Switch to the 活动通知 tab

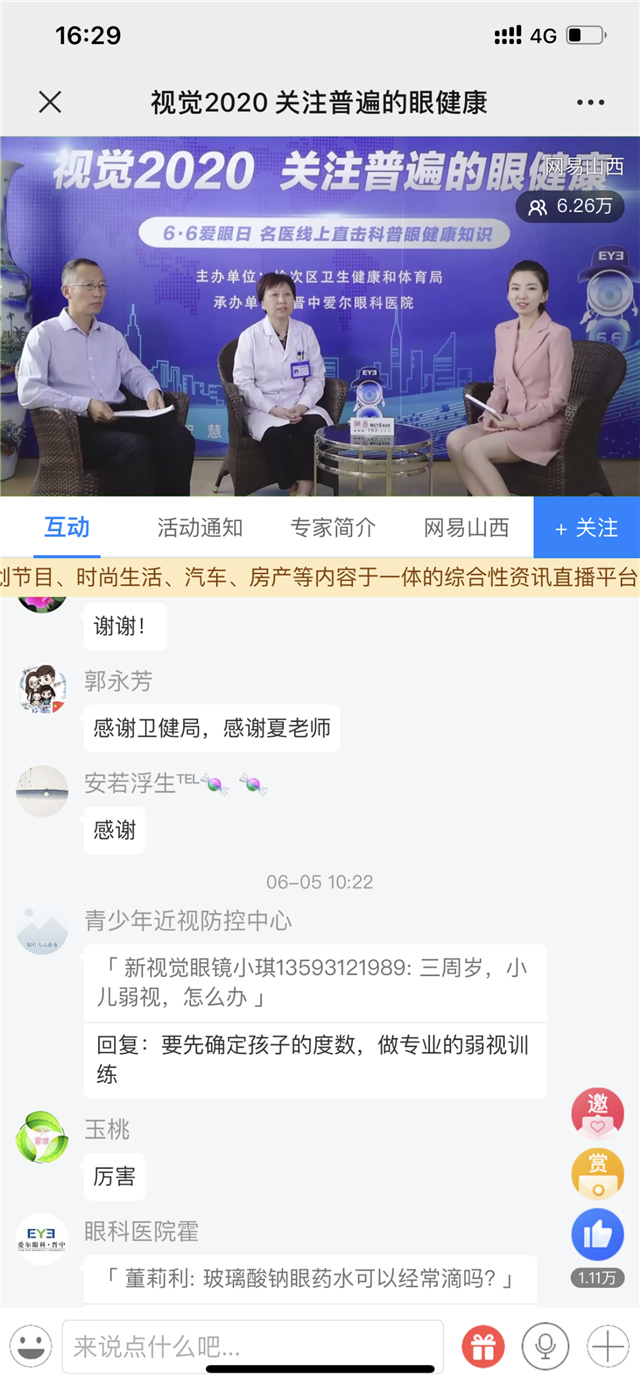click(x=200, y=528)
